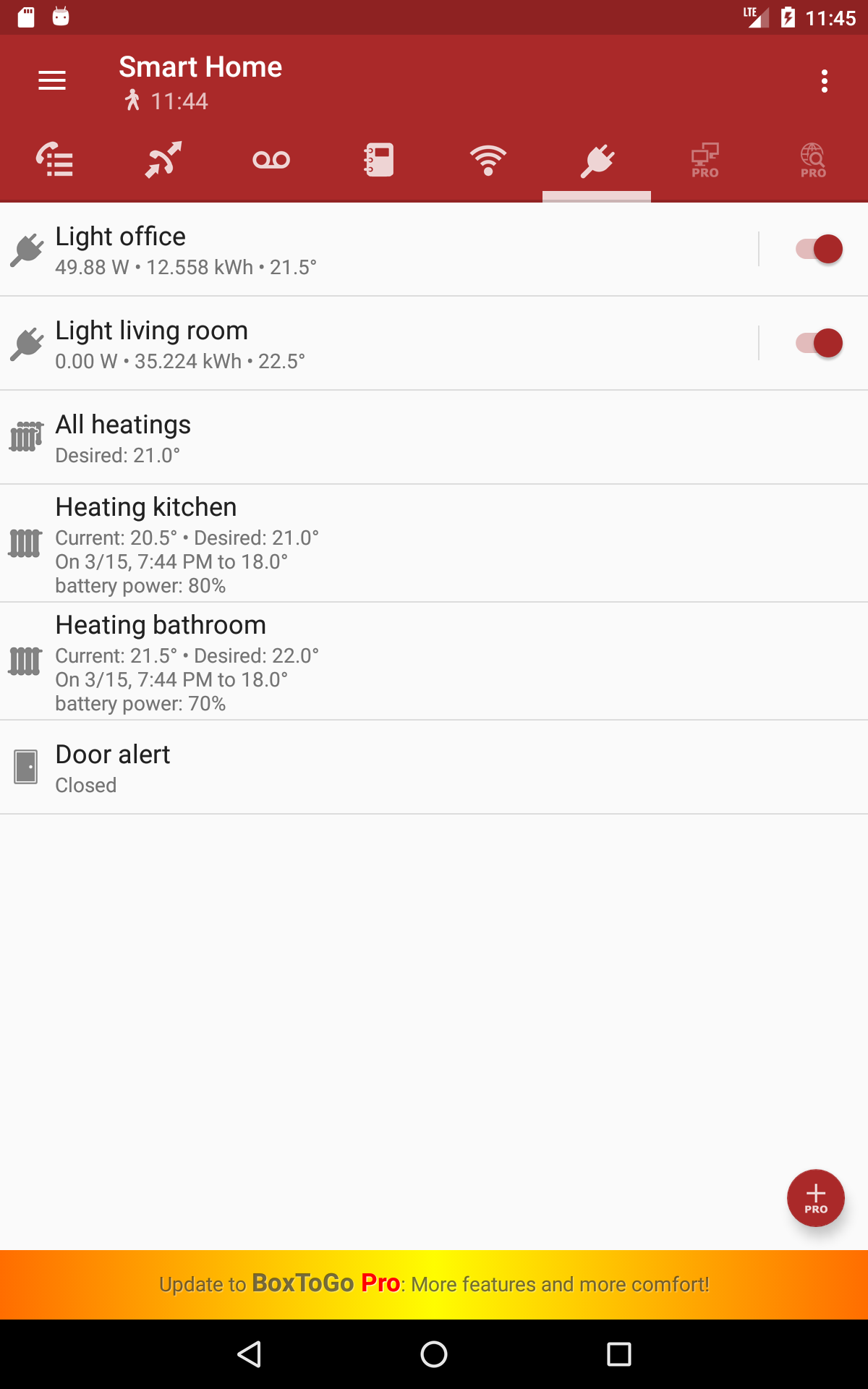Viewport: 868px width, 1389px height.
Task: Open Heating kitchen settings
Action: (434, 543)
